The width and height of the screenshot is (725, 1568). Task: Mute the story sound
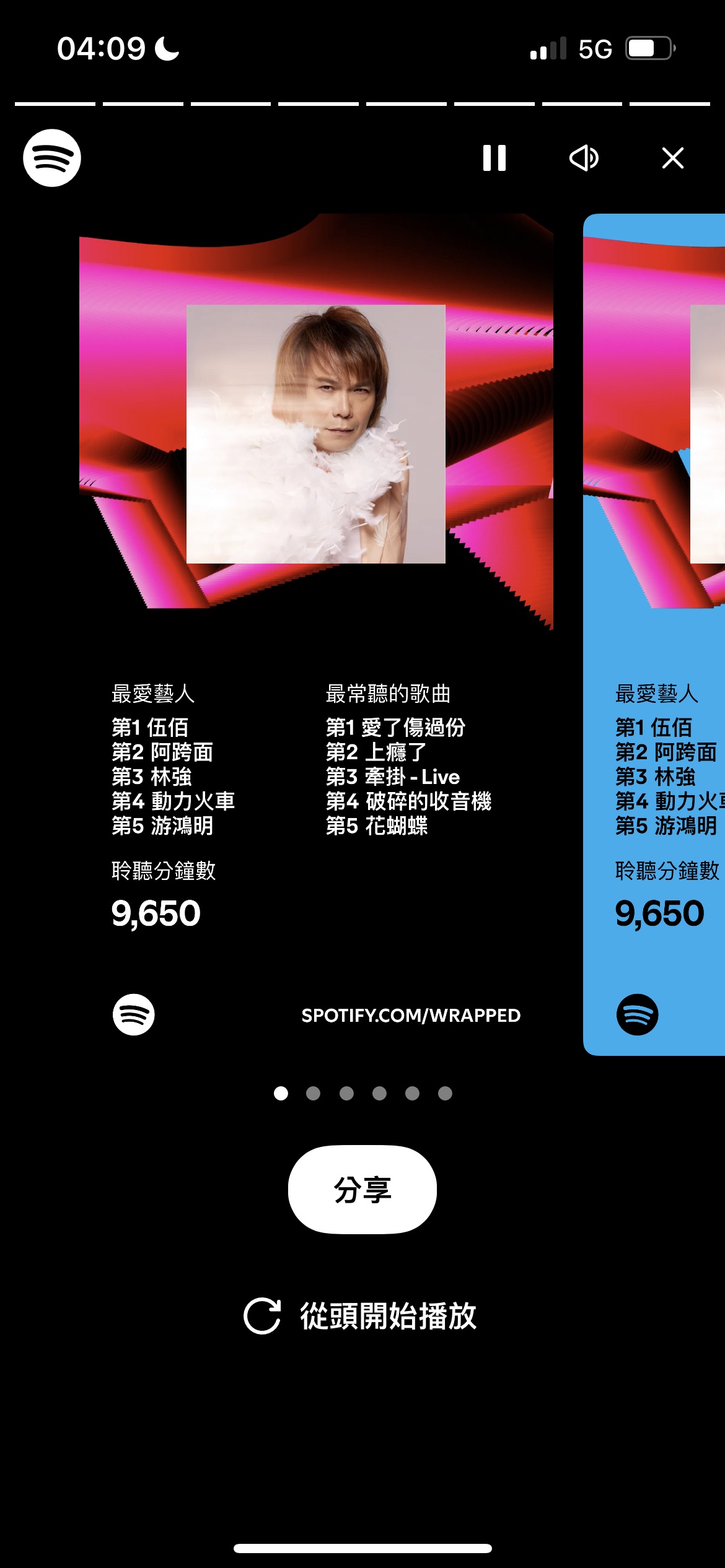584,158
